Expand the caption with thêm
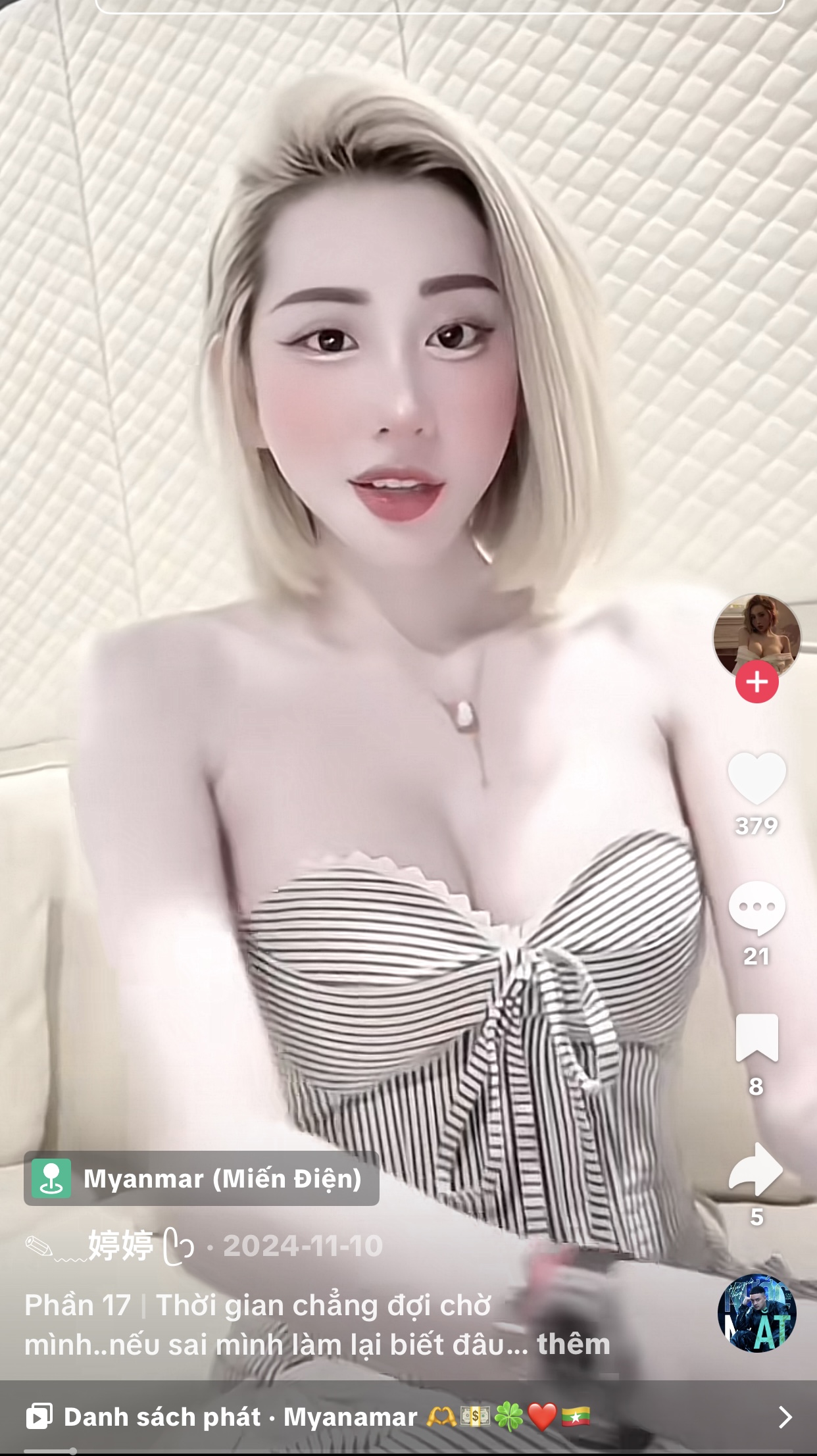 (573, 1344)
